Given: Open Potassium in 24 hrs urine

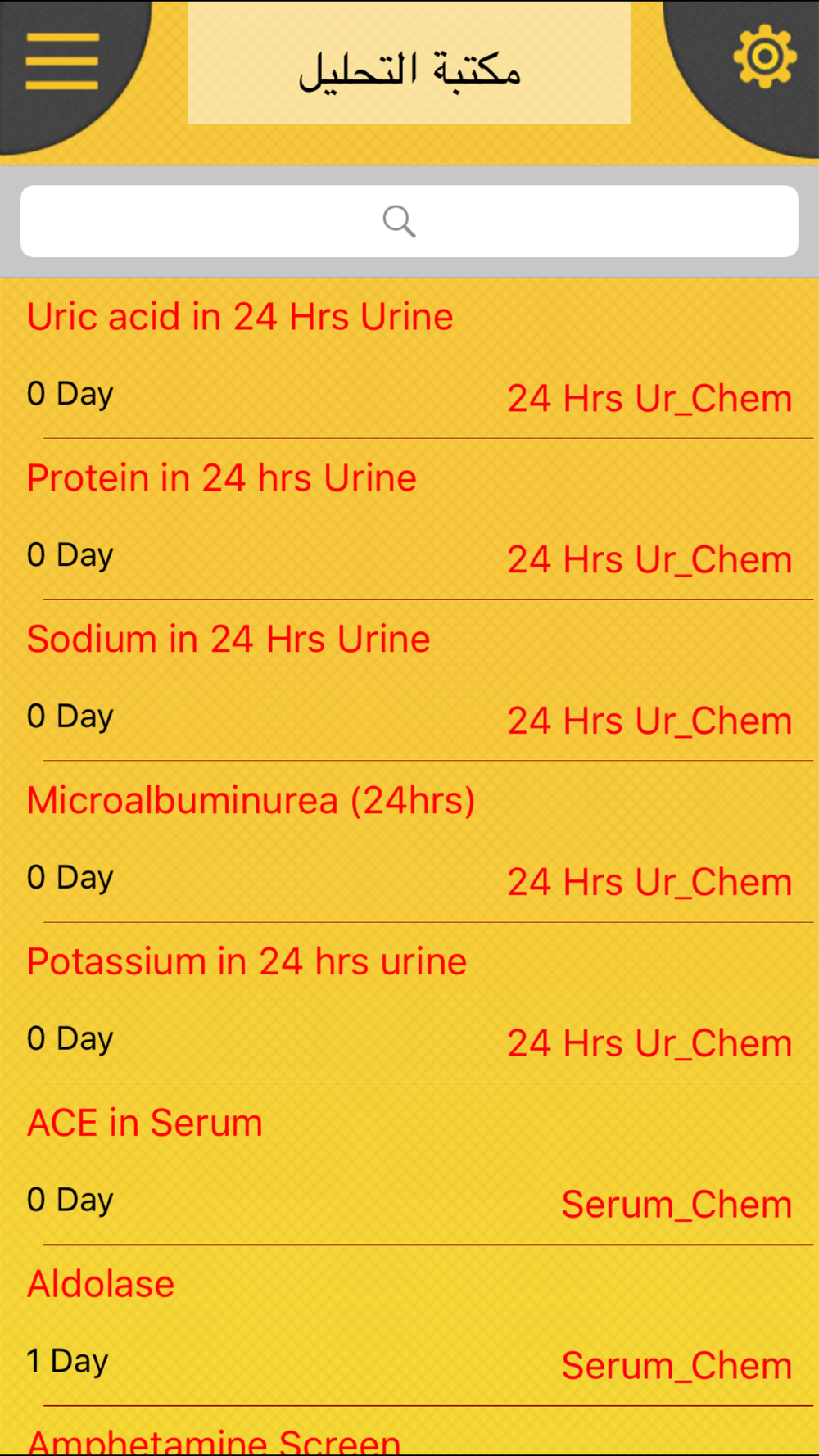Looking at the screenshot, I should (409, 1003).
